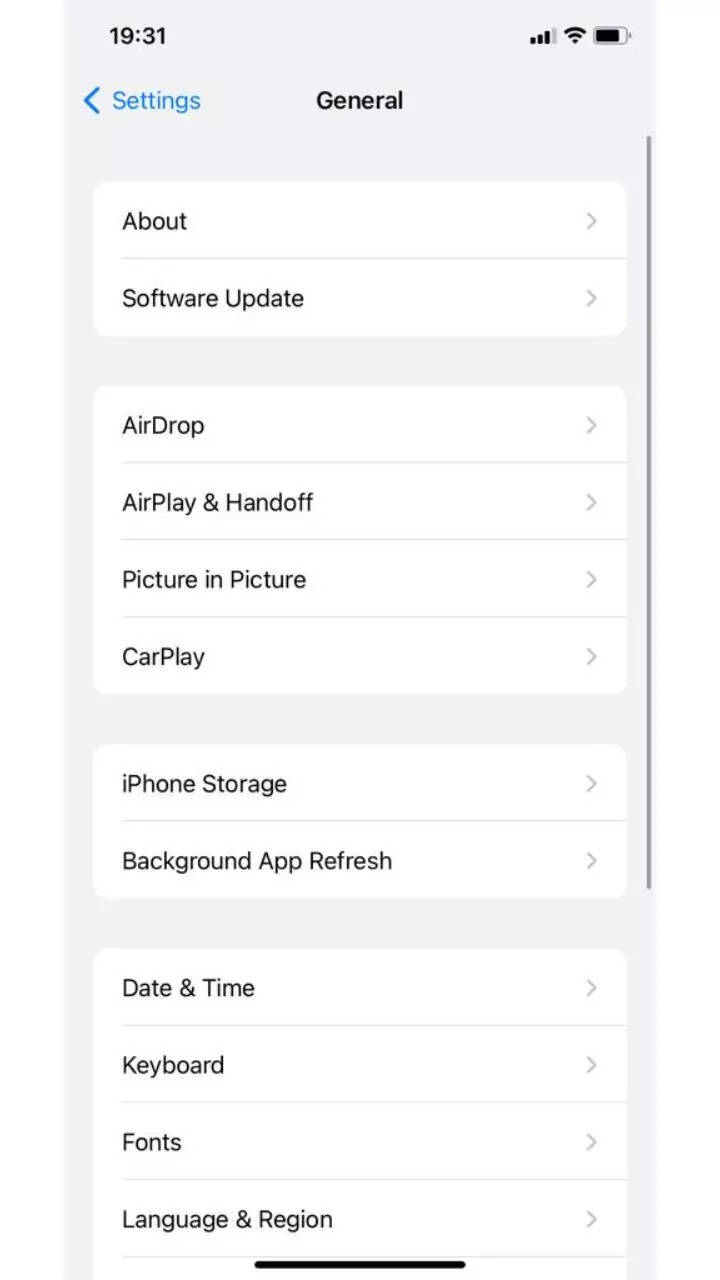
Task: Open AirDrop settings
Action: click(x=359, y=425)
